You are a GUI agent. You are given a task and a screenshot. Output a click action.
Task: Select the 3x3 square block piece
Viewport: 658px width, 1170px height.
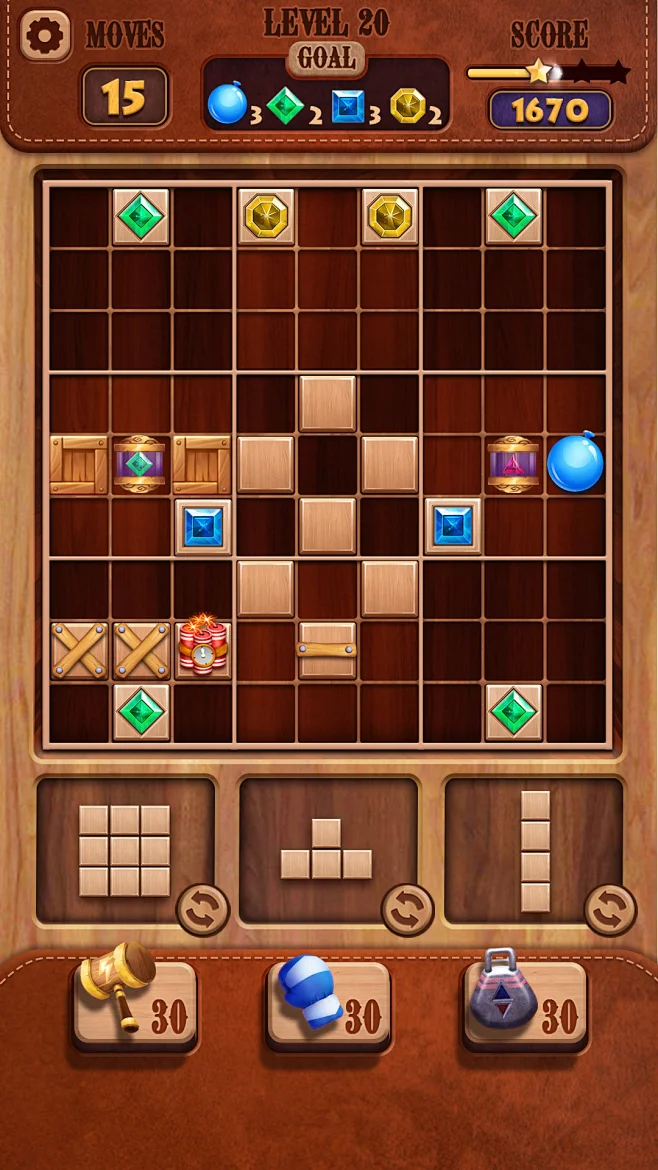pyautogui.click(x=125, y=850)
